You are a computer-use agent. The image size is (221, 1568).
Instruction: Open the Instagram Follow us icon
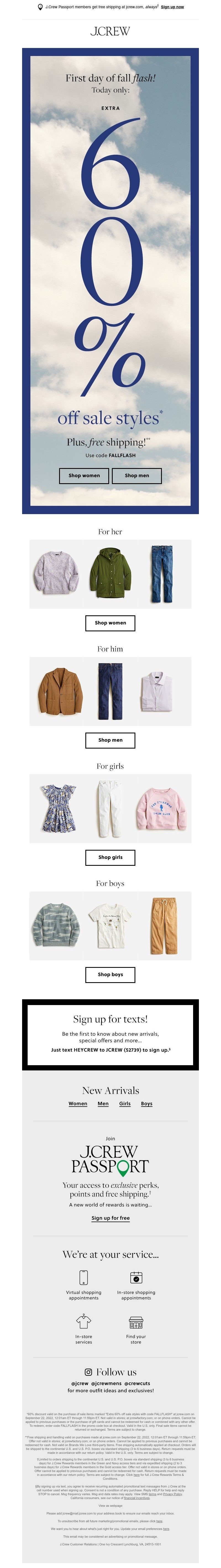tap(88, 1372)
